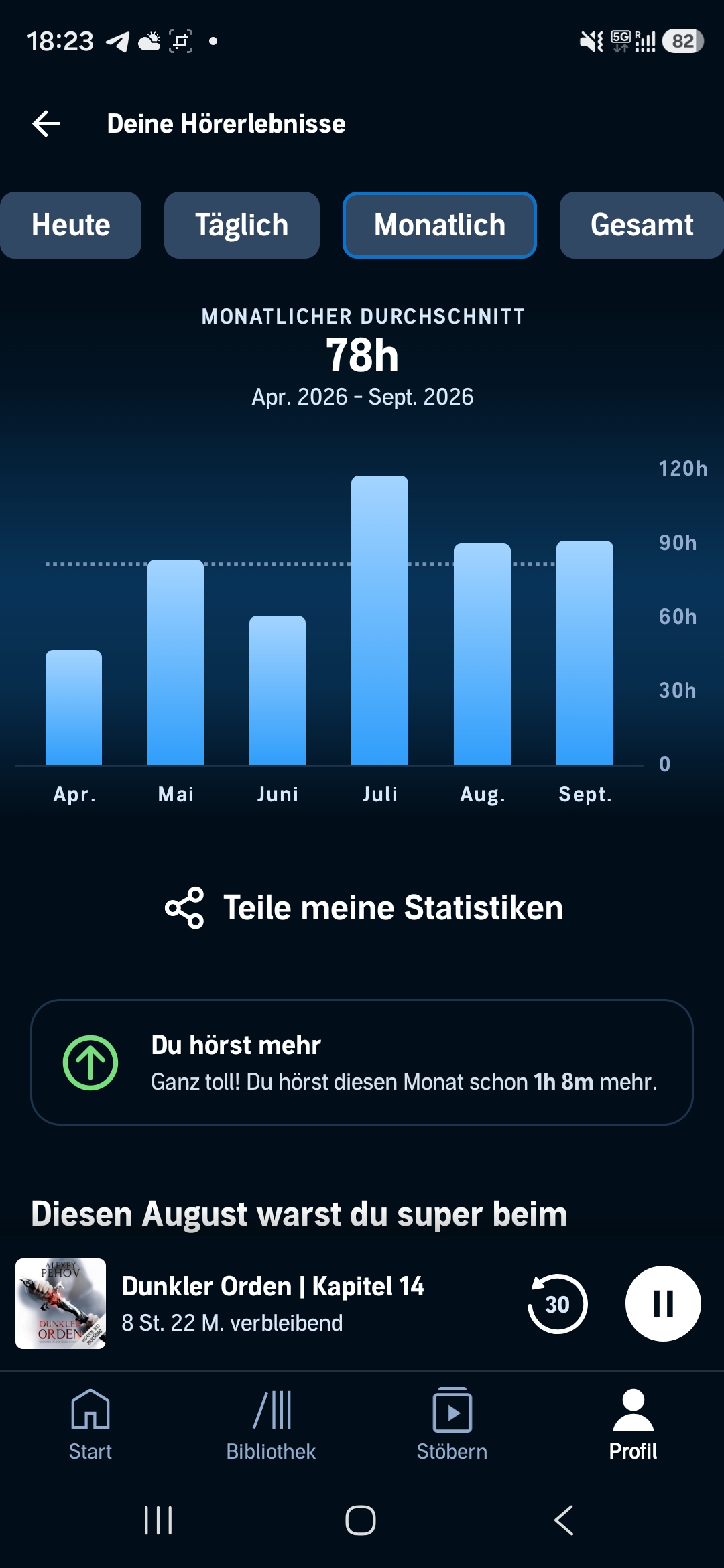Tap Teile meine Statistiken
This screenshot has height=1568, width=724.
[363, 908]
